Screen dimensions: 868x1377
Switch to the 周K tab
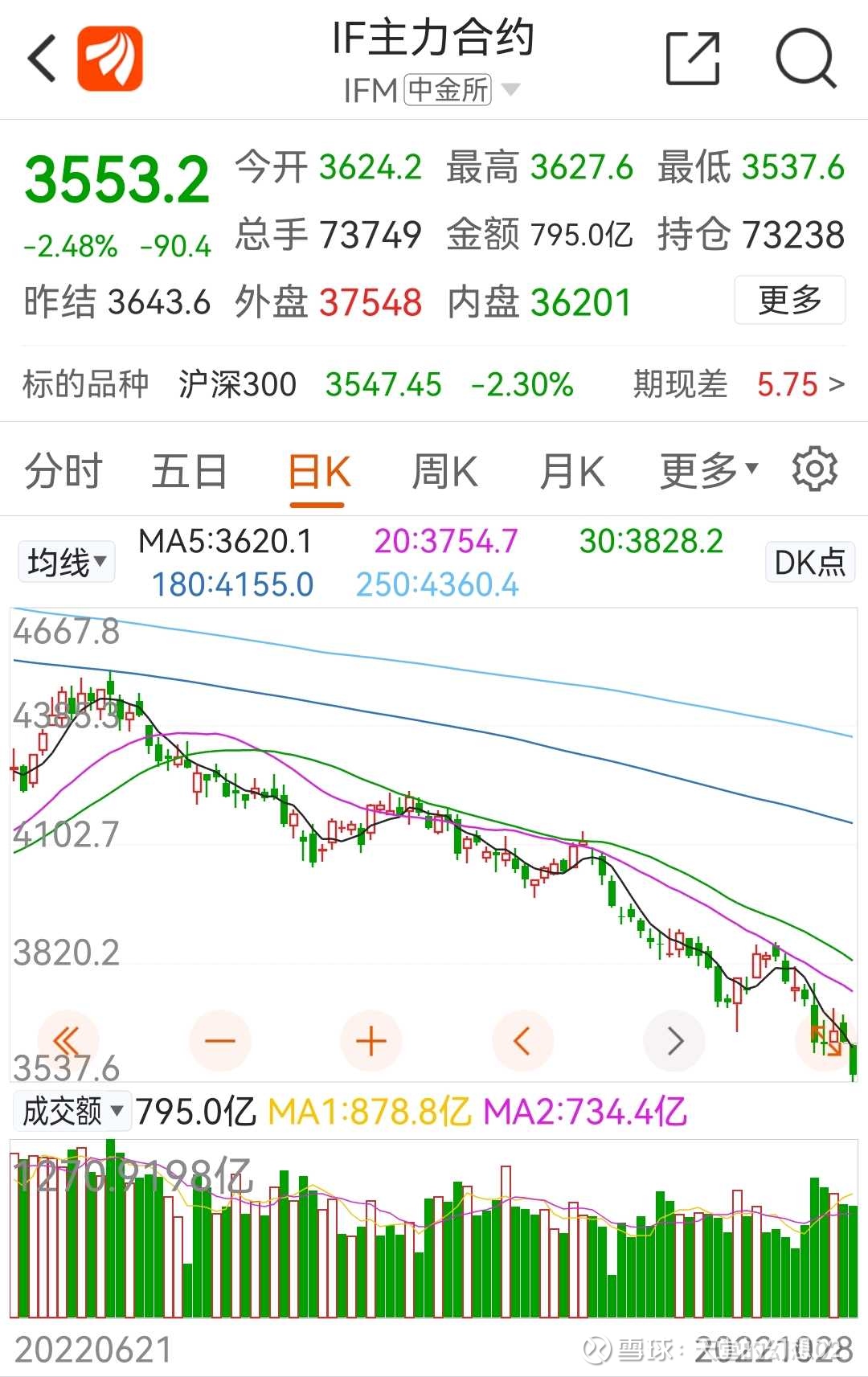tap(444, 471)
